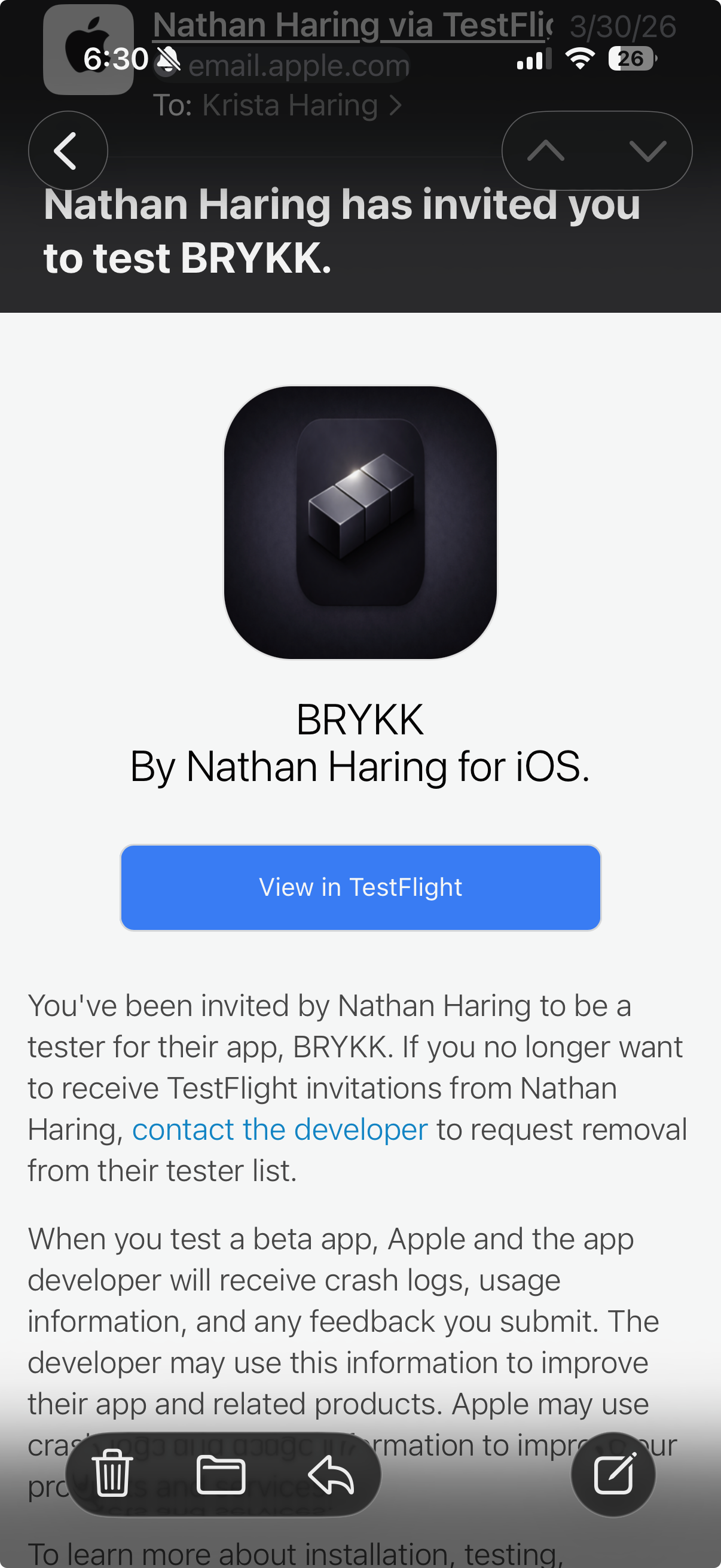Tap the 6:30 clock in the status bar
The image size is (721, 1568).
pyautogui.click(x=117, y=59)
